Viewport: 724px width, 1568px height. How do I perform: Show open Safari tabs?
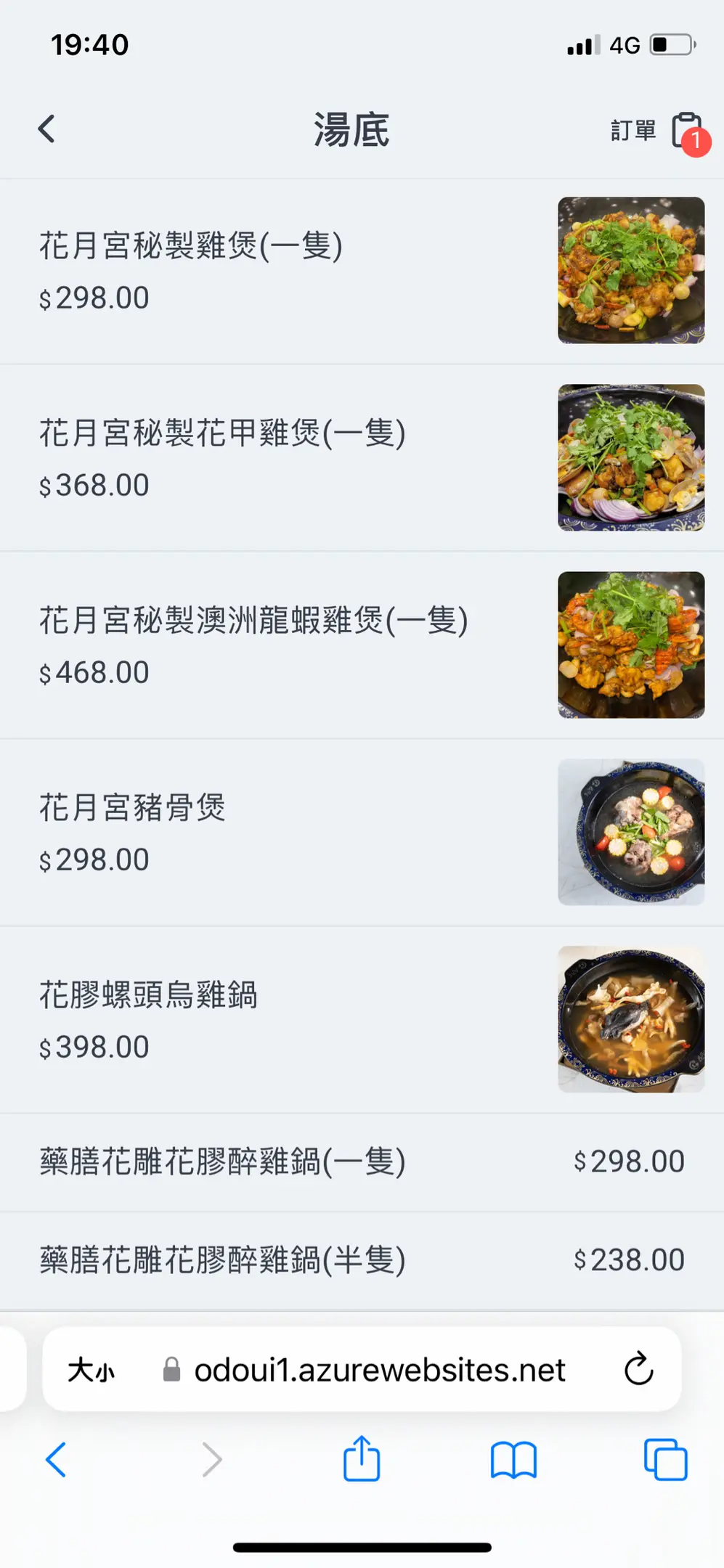coord(665,1459)
